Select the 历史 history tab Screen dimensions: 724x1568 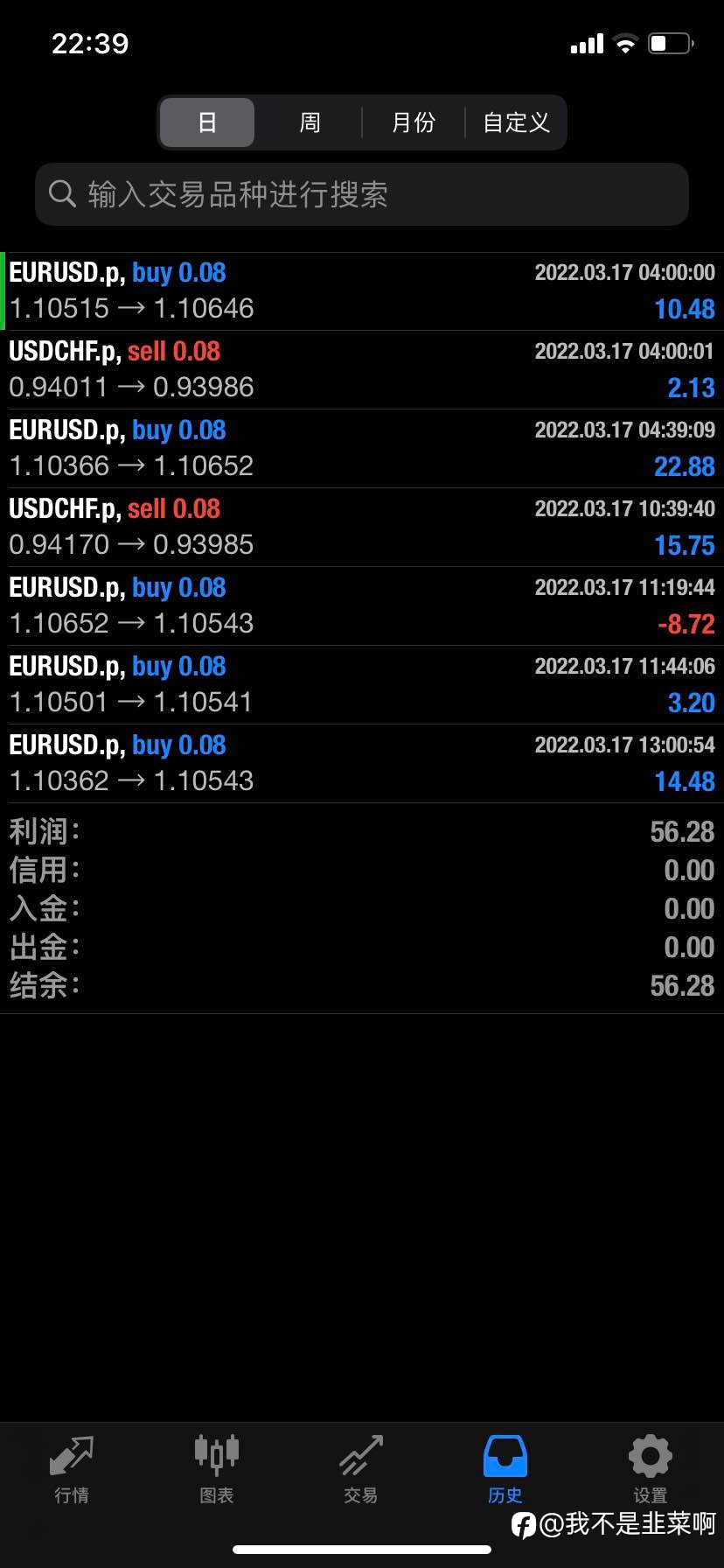pos(505,1470)
